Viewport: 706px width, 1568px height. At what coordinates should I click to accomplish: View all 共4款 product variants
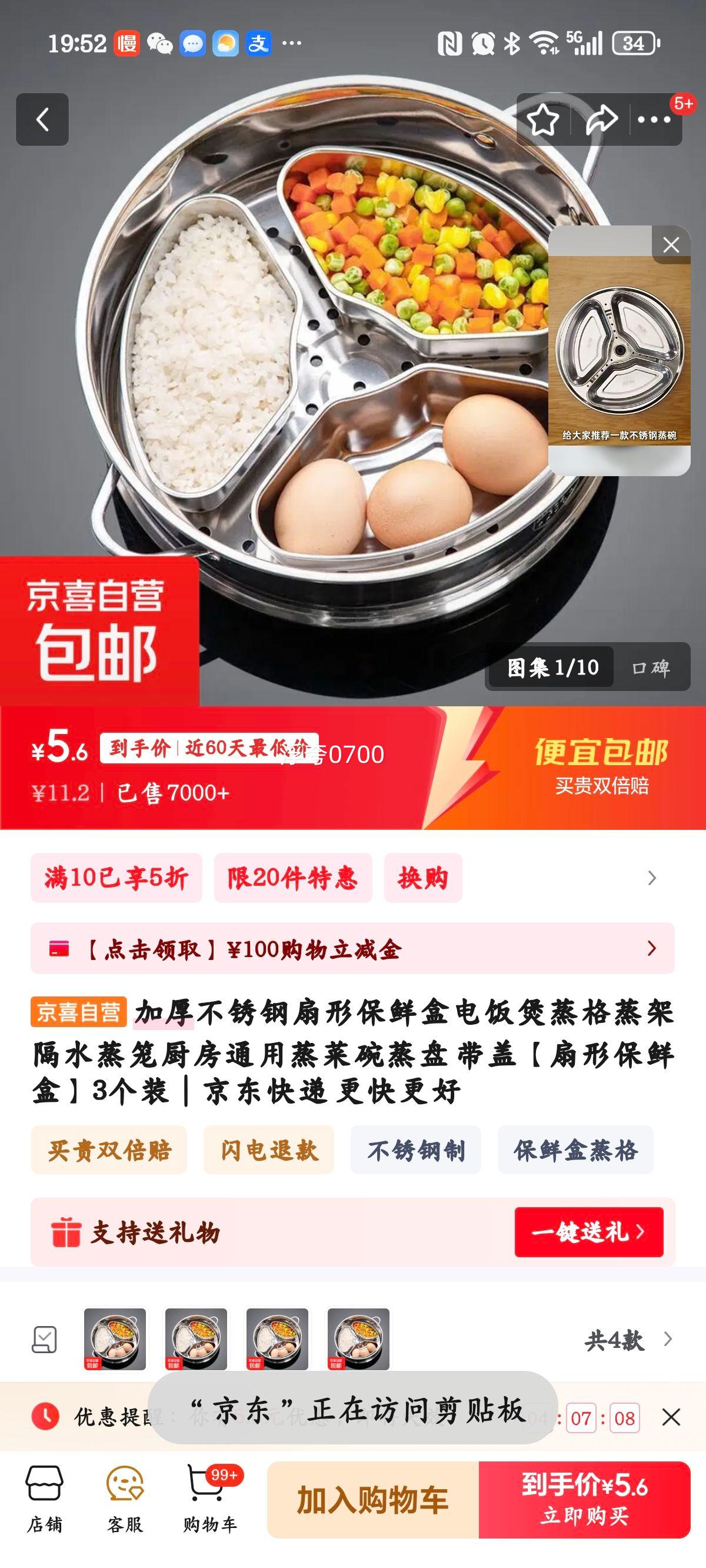pyautogui.click(x=627, y=1340)
